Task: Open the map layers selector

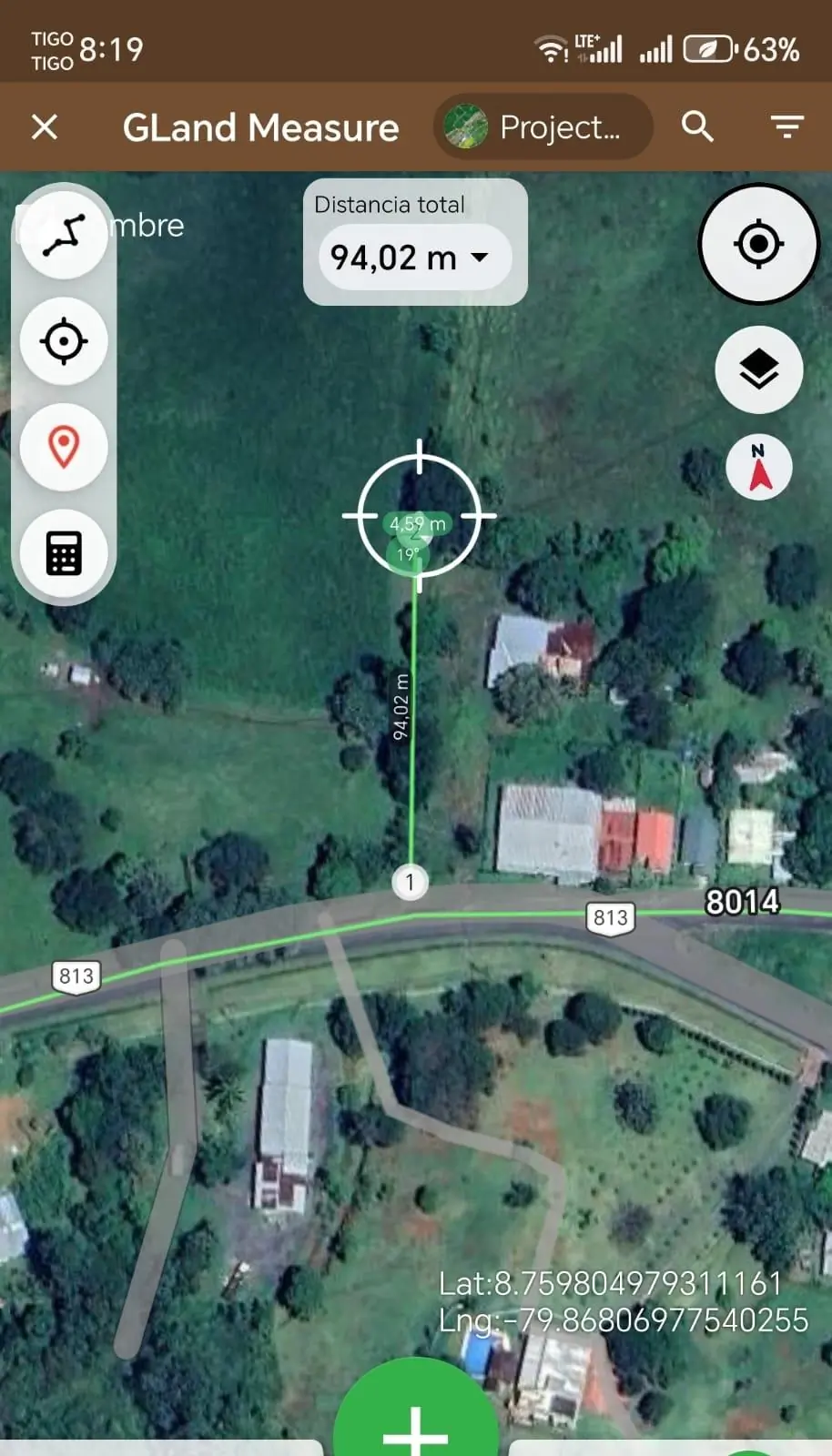Action: (758, 369)
